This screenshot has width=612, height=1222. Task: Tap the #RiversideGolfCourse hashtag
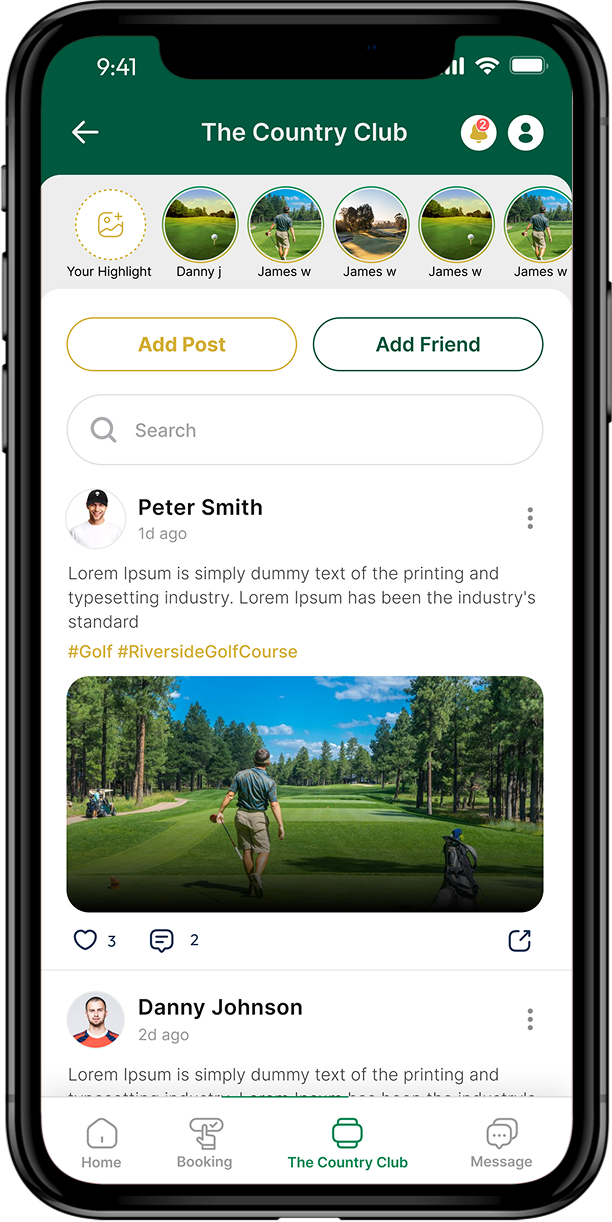click(x=207, y=652)
